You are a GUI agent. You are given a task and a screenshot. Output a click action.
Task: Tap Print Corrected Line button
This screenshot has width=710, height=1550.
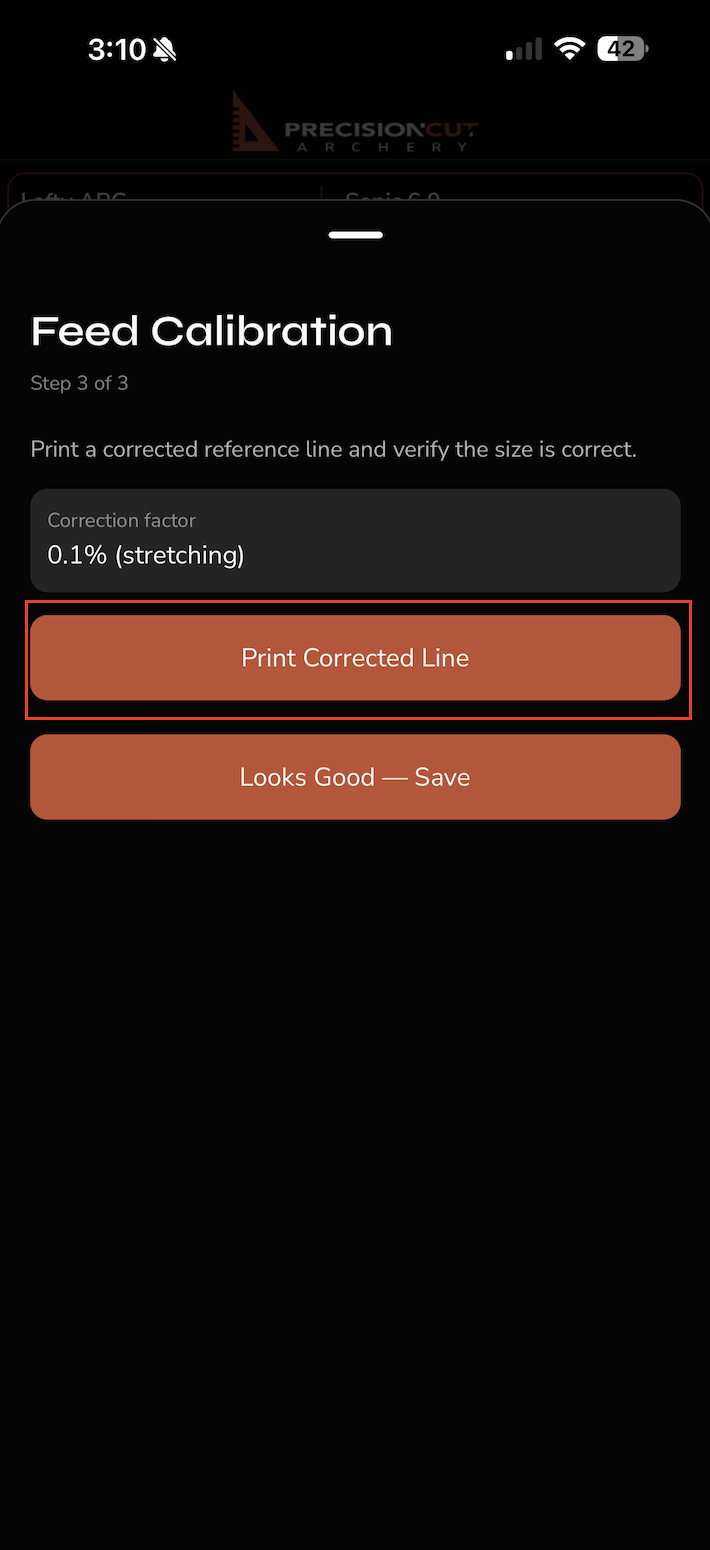point(355,658)
